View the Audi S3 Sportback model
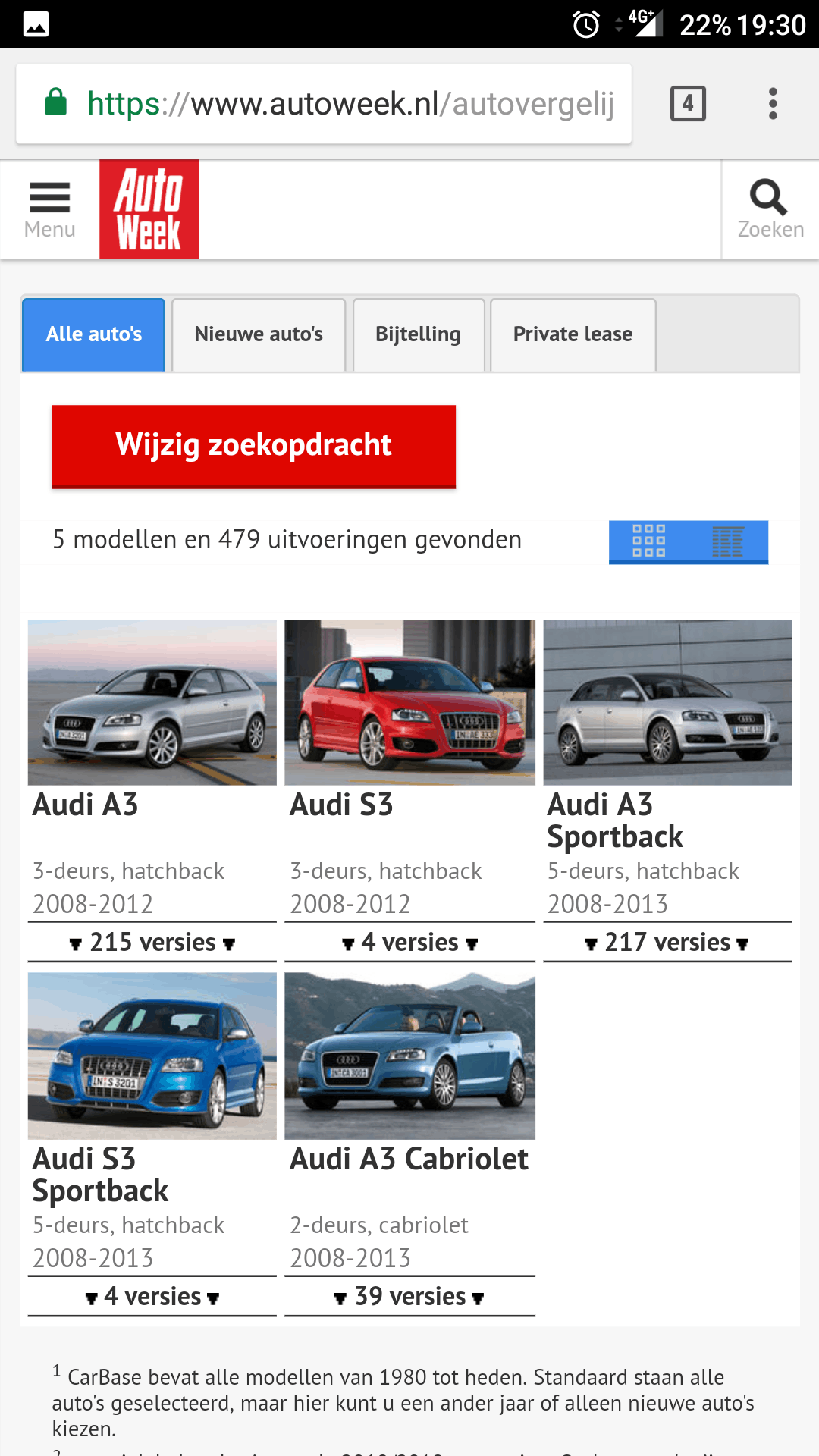Viewport: 819px width, 1456px height. click(152, 1056)
